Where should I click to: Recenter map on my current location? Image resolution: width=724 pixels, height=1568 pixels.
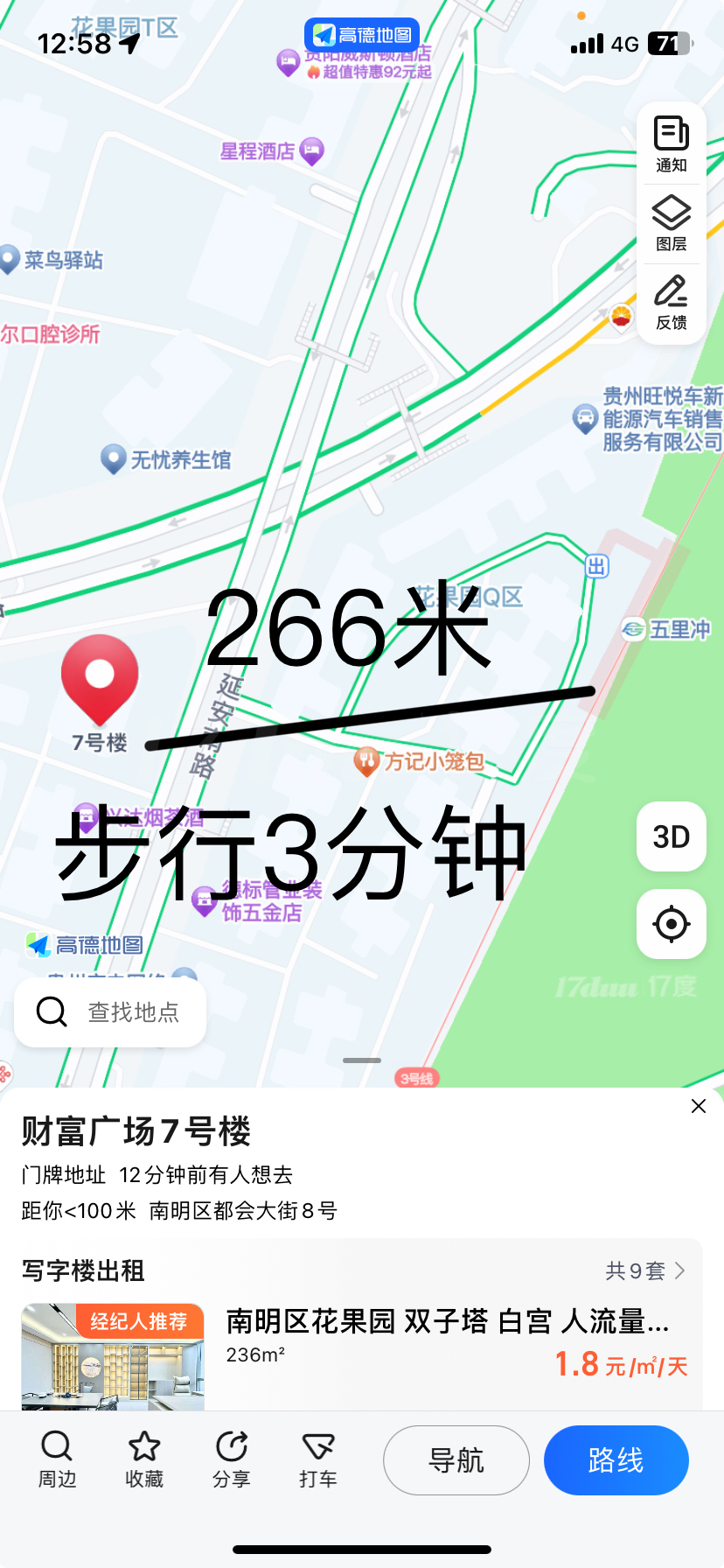click(x=671, y=924)
